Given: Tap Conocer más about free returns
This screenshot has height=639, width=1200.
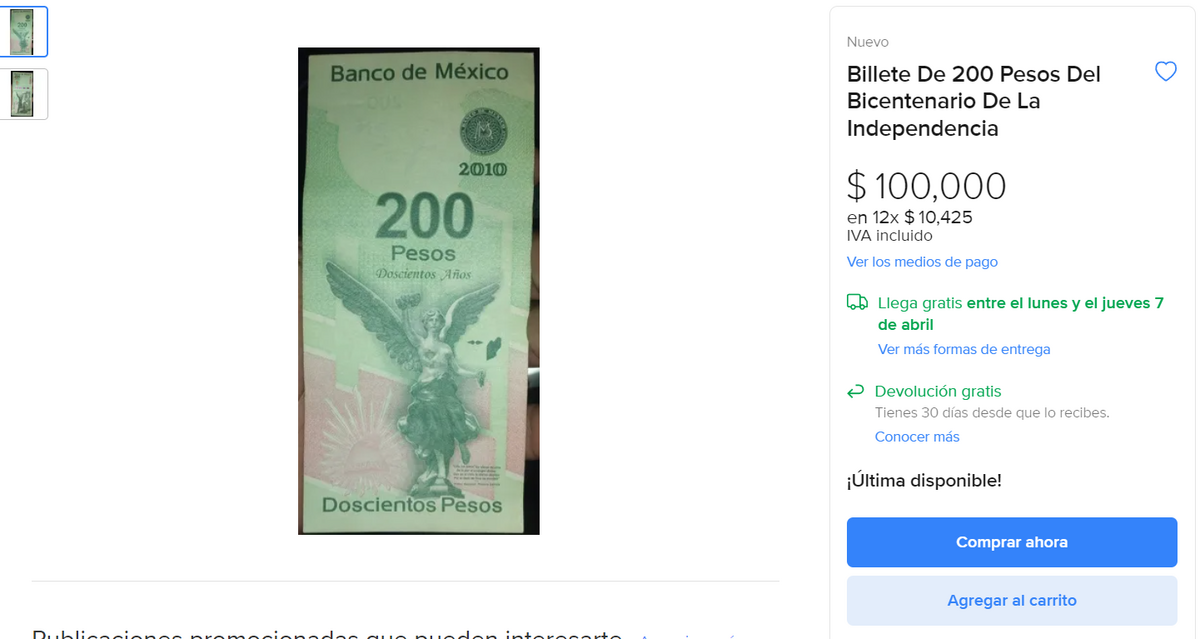Looking at the screenshot, I should [917, 437].
